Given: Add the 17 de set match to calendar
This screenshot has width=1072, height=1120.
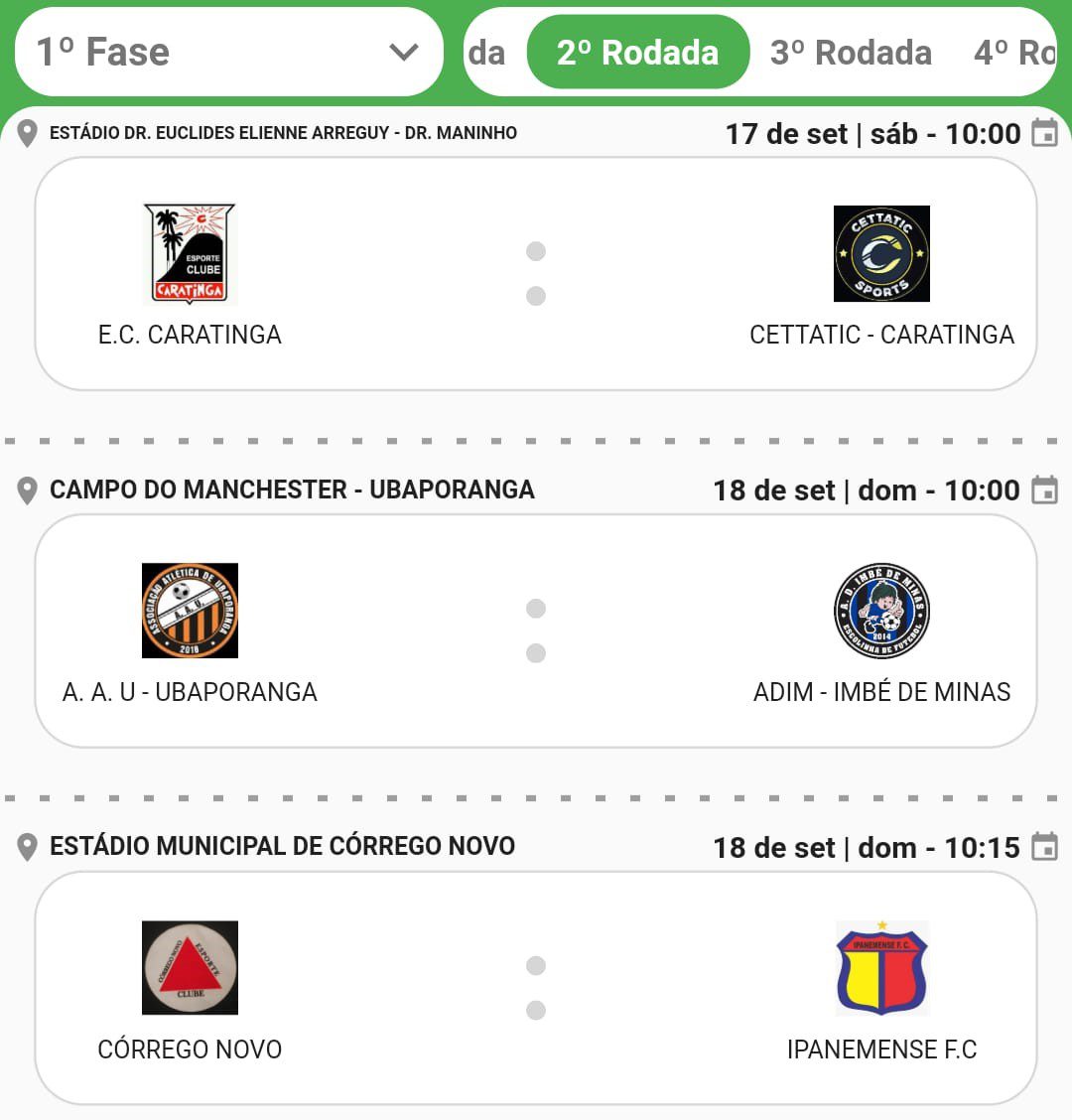Looking at the screenshot, I should coord(1044,133).
